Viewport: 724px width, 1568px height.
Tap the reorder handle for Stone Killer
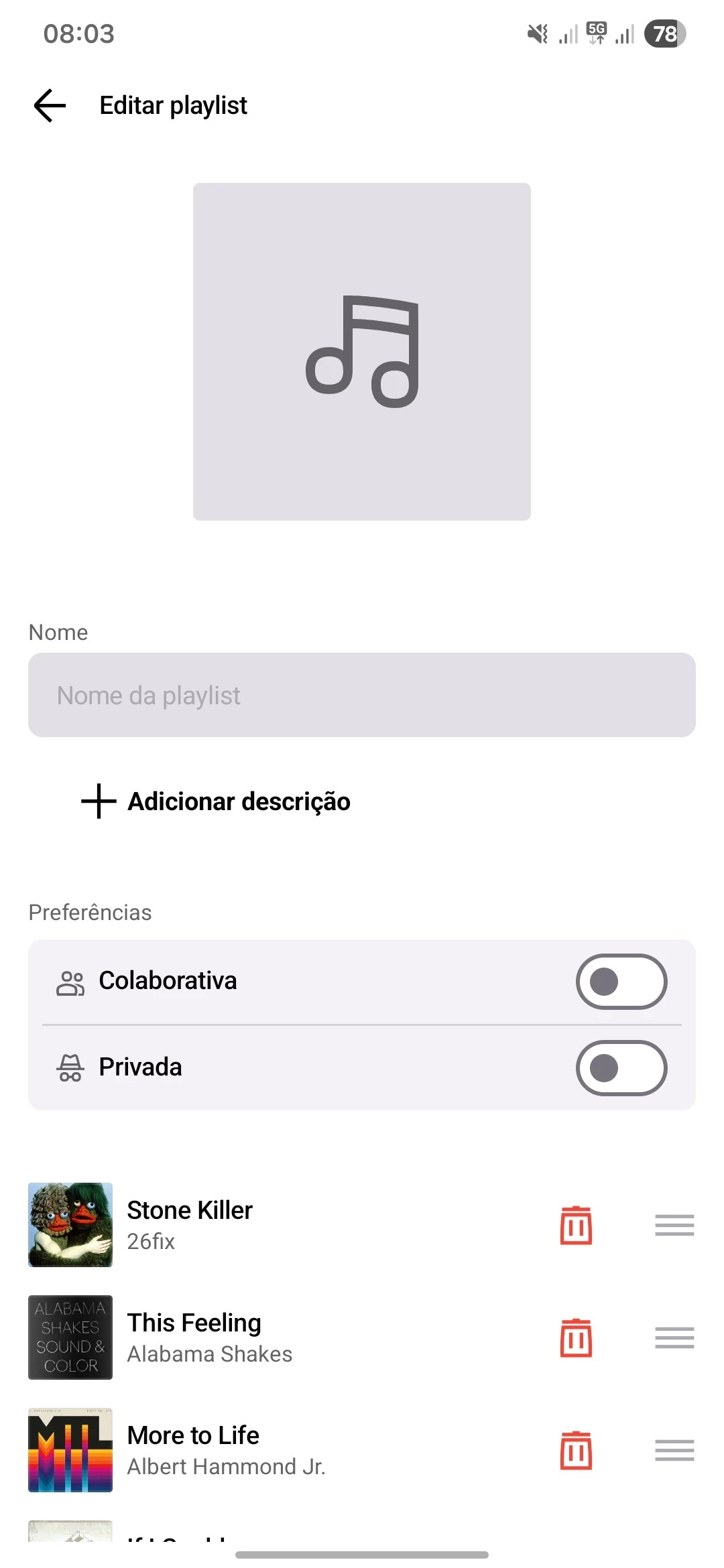pos(674,1225)
